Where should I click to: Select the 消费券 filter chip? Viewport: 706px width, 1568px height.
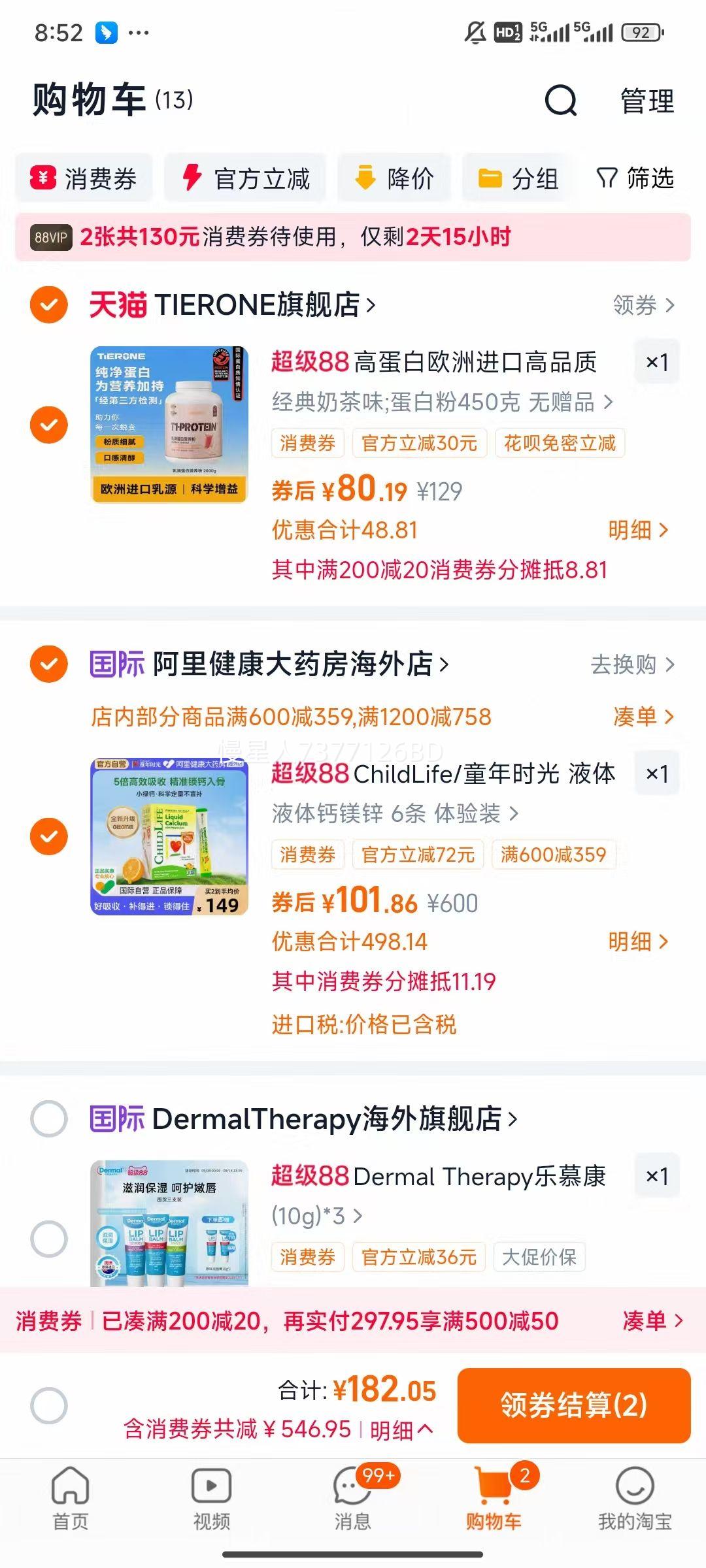[84, 178]
